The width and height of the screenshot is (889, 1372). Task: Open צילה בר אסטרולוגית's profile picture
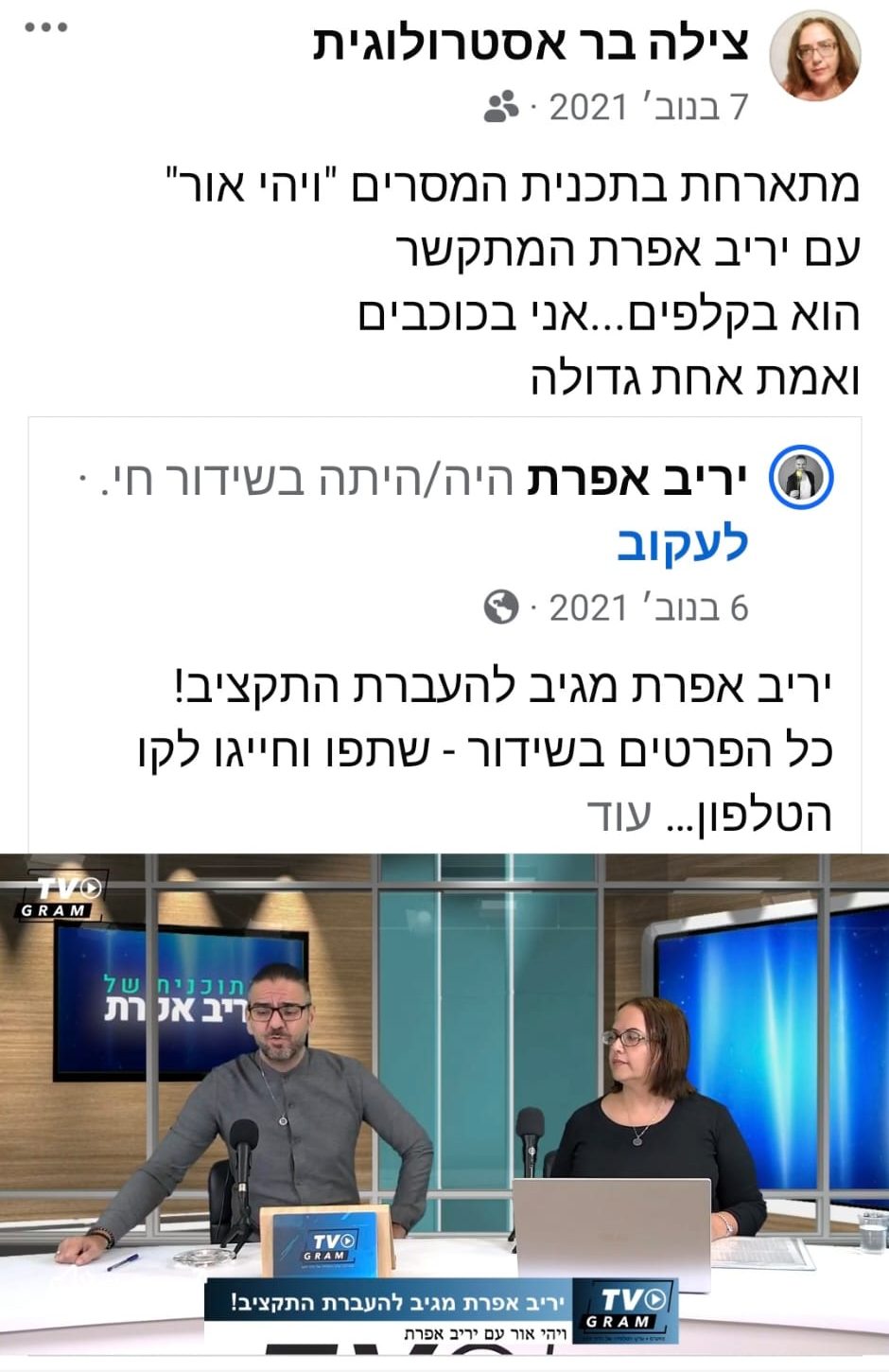pyautogui.click(x=815, y=53)
